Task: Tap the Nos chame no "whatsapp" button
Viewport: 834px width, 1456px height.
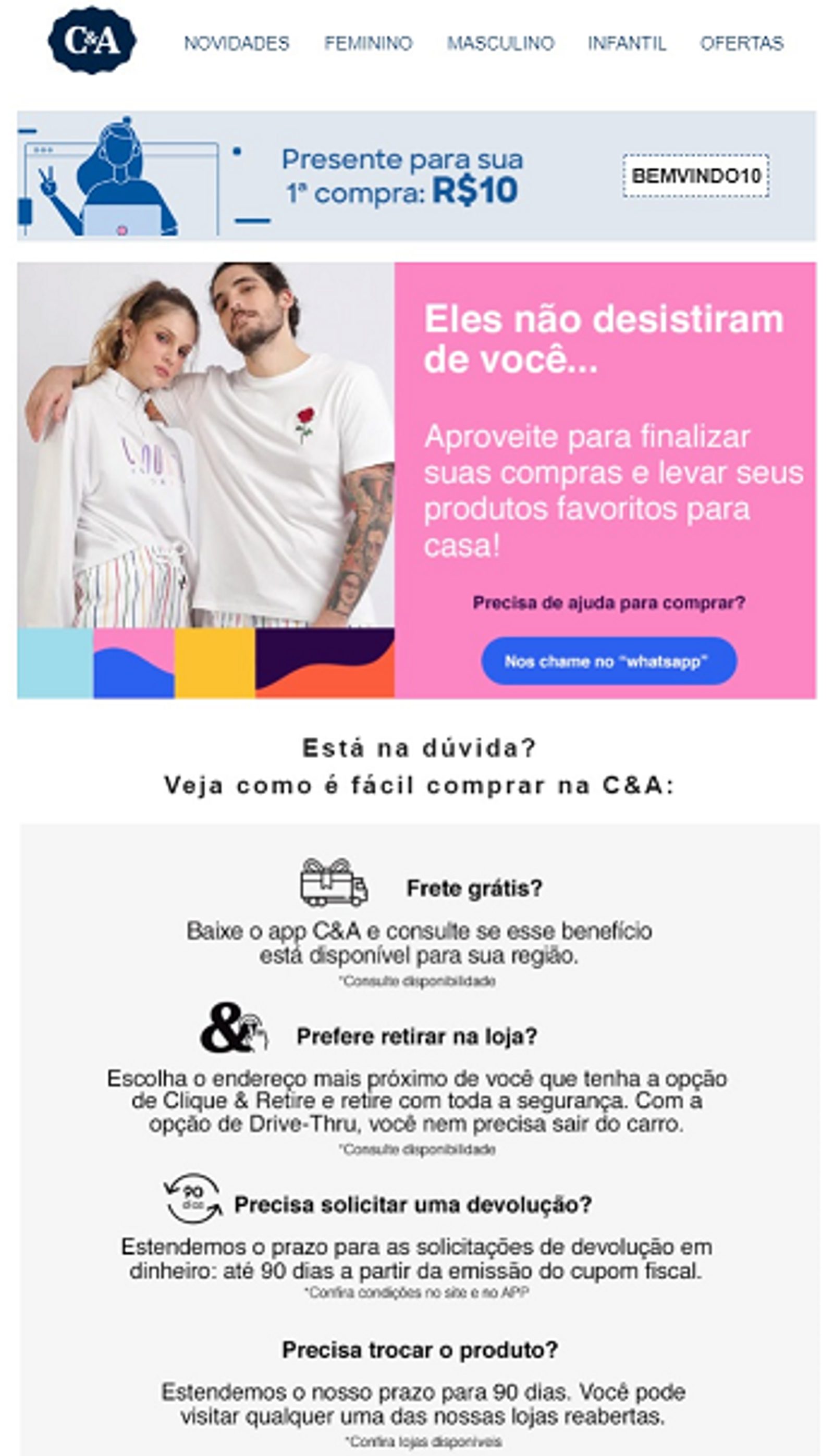Action: [x=608, y=661]
